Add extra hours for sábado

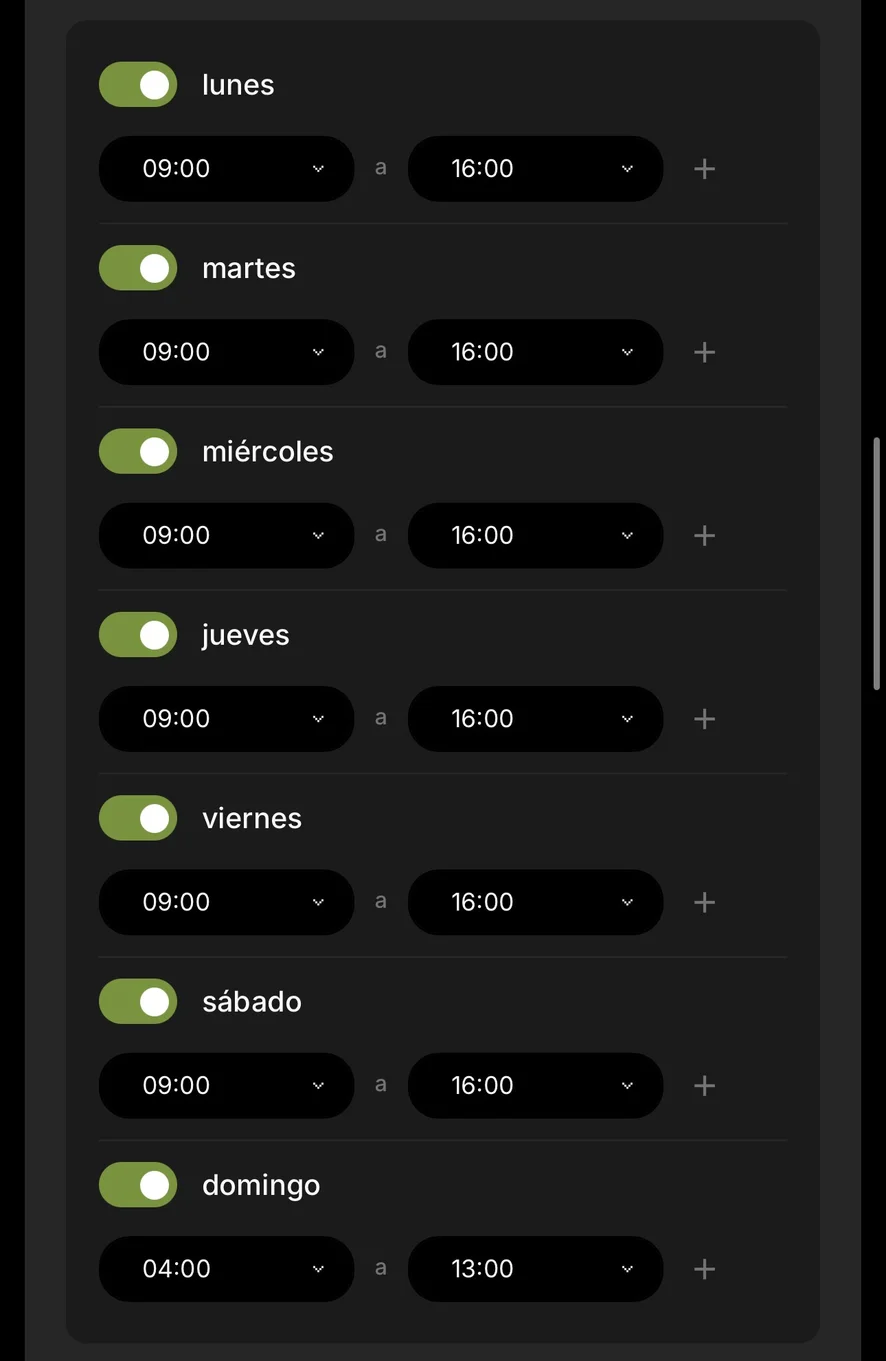pos(704,1085)
